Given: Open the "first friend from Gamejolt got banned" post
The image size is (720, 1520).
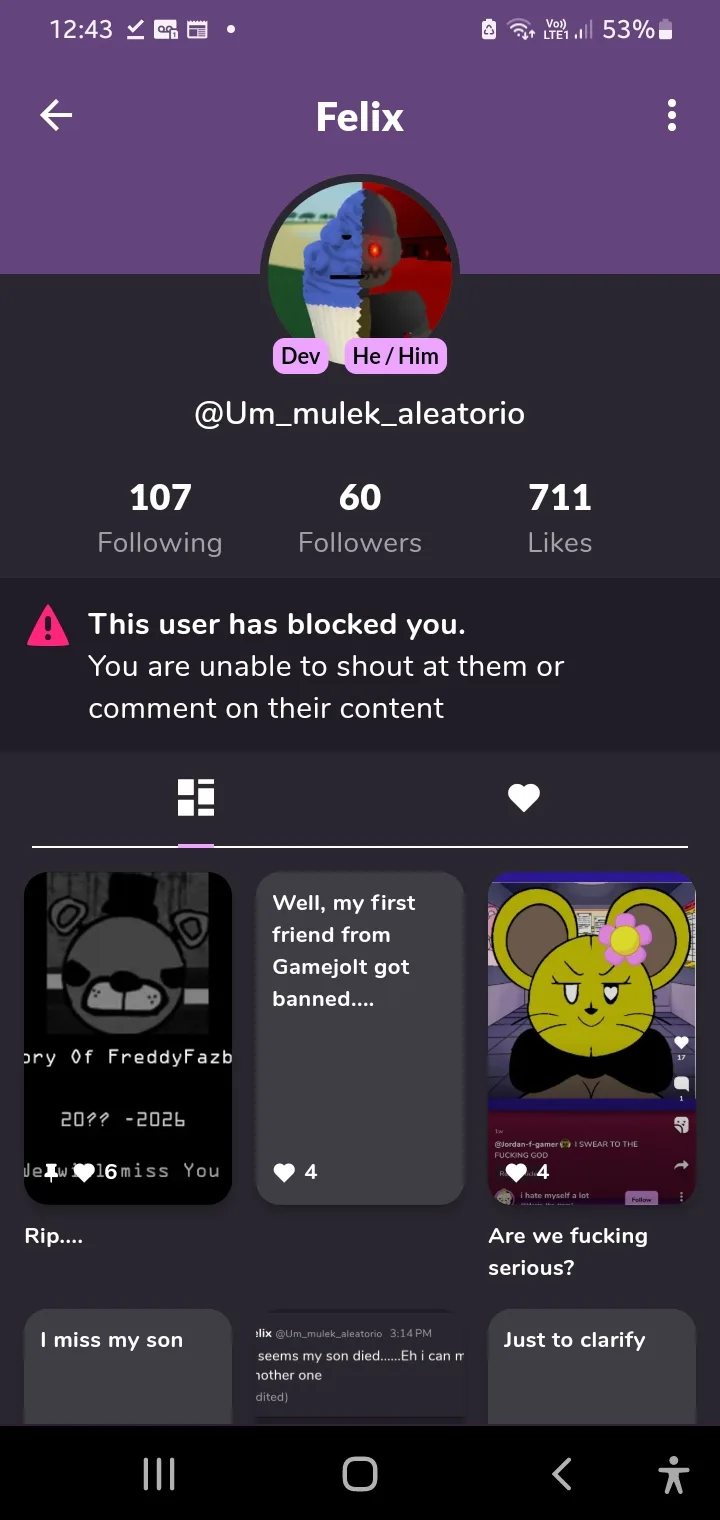Looking at the screenshot, I should 360,1038.
